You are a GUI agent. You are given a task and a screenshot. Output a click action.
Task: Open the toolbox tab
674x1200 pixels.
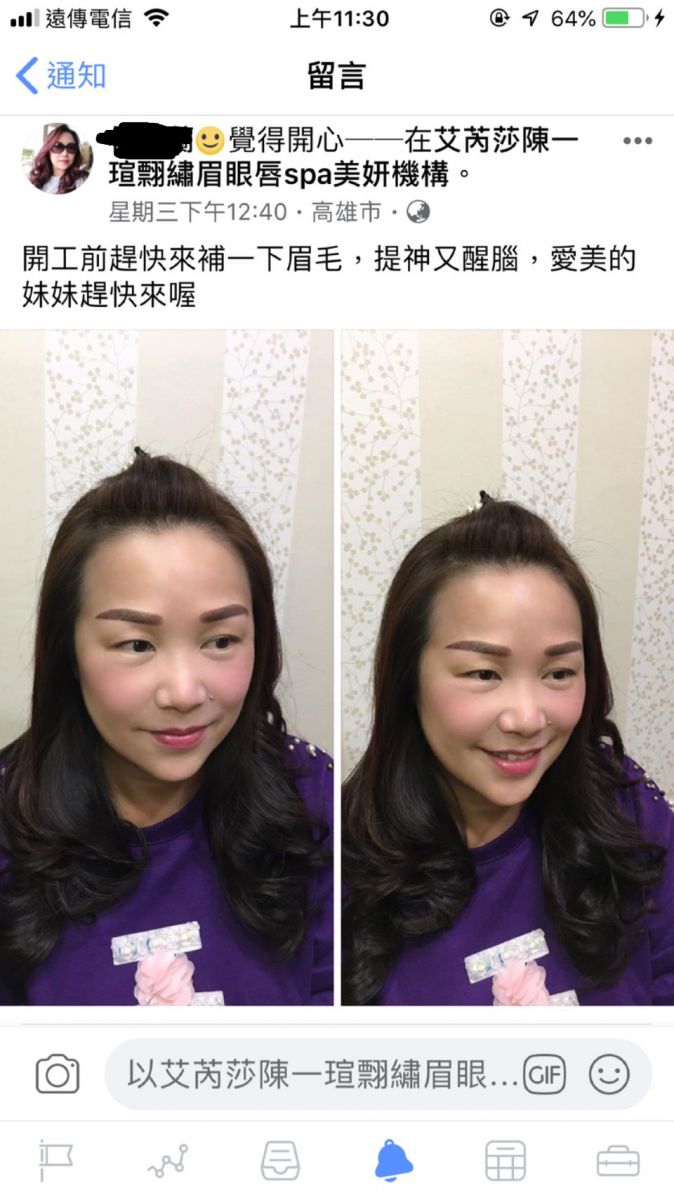point(618,1161)
